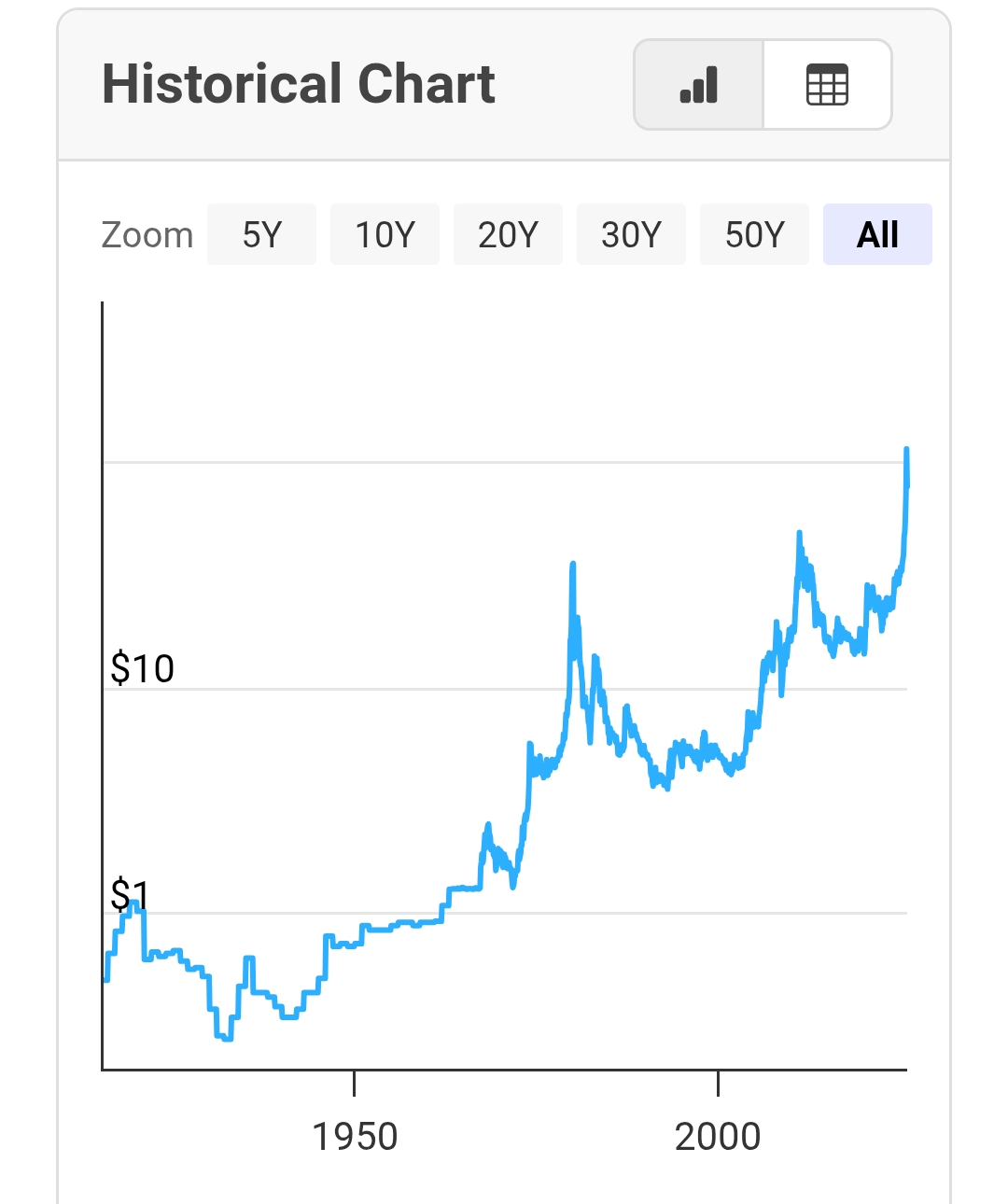The width and height of the screenshot is (1008, 1204).
Task: Select the 10Y zoom range
Action: coord(385,234)
